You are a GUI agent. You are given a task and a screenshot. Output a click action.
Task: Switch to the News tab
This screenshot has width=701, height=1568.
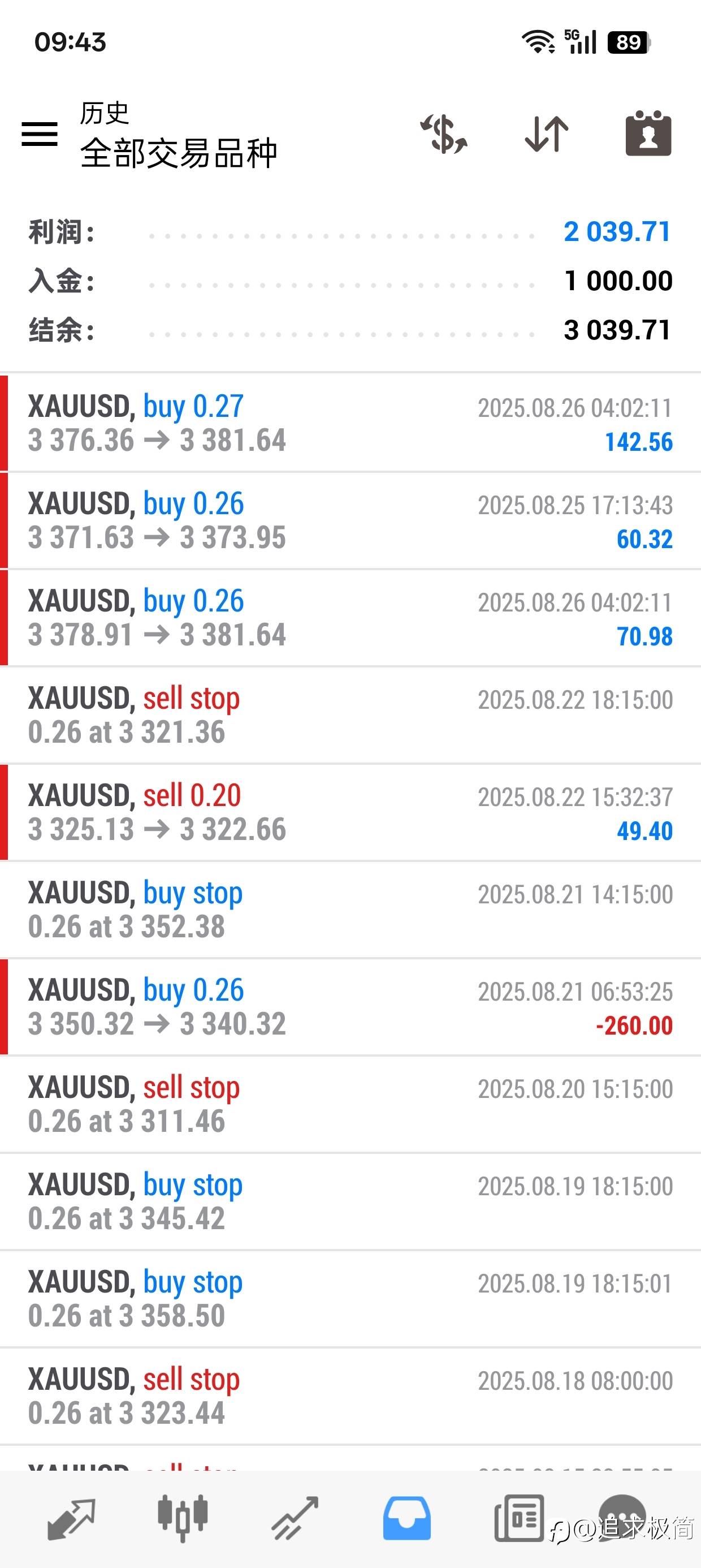click(518, 1518)
